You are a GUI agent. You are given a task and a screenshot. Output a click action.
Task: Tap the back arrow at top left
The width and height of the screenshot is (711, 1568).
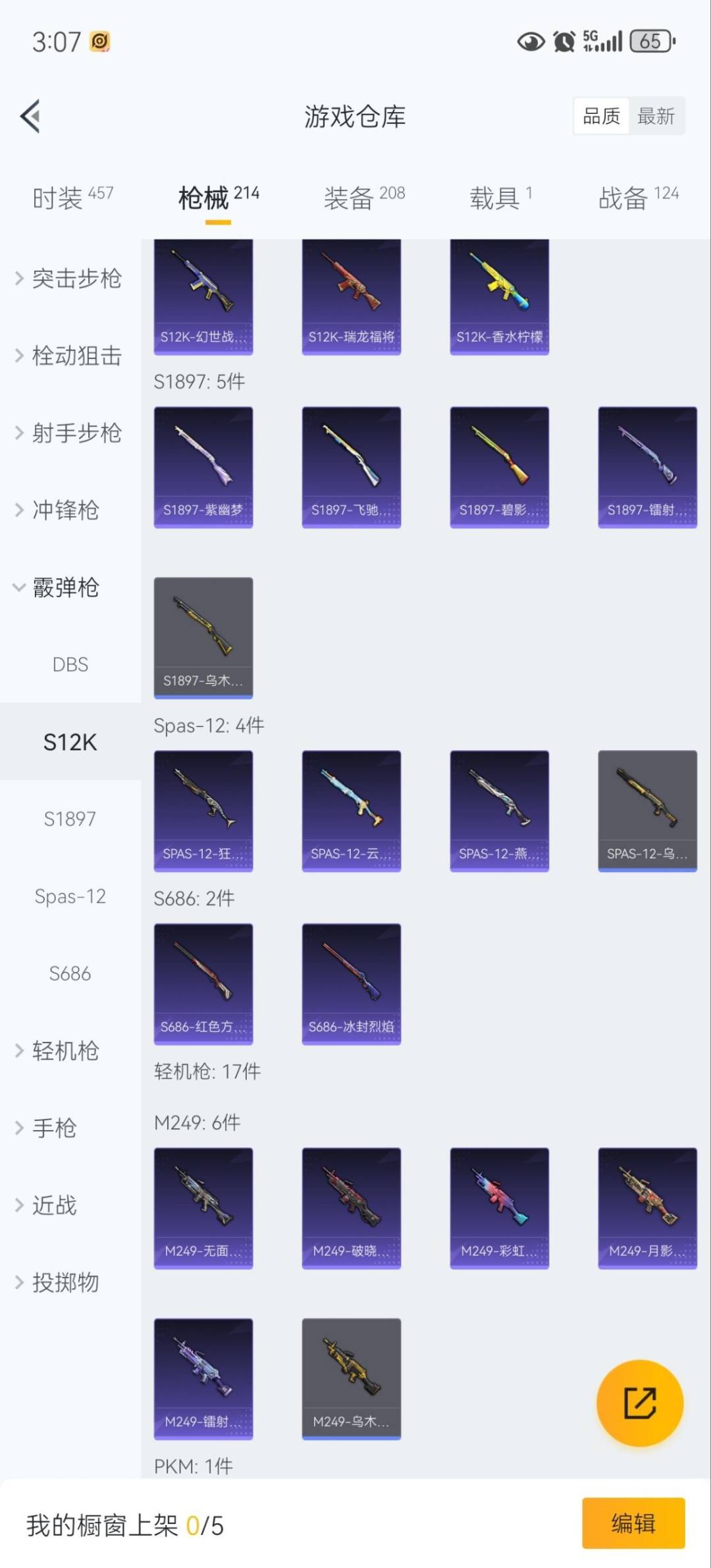click(x=29, y=116)
